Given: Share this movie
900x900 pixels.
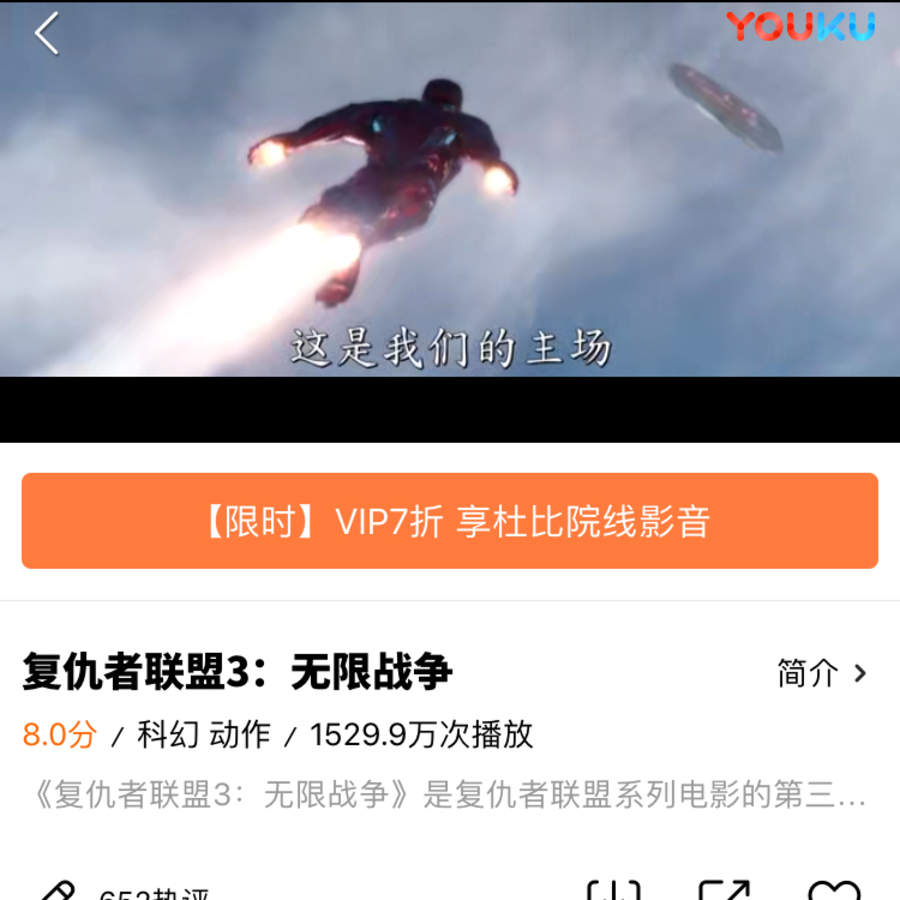Looking at the screenshot, I should pos(724,891).
